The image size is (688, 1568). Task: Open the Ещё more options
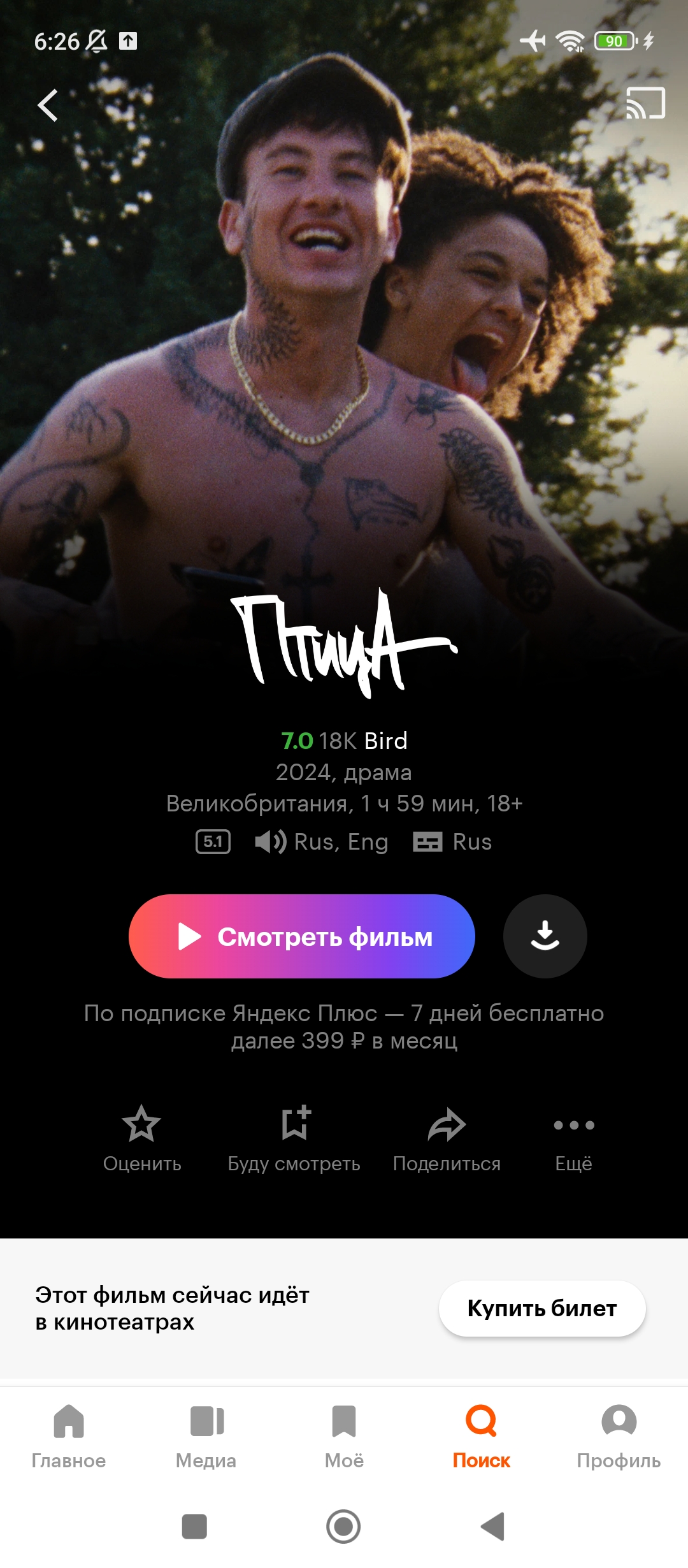coord(574,1139)
